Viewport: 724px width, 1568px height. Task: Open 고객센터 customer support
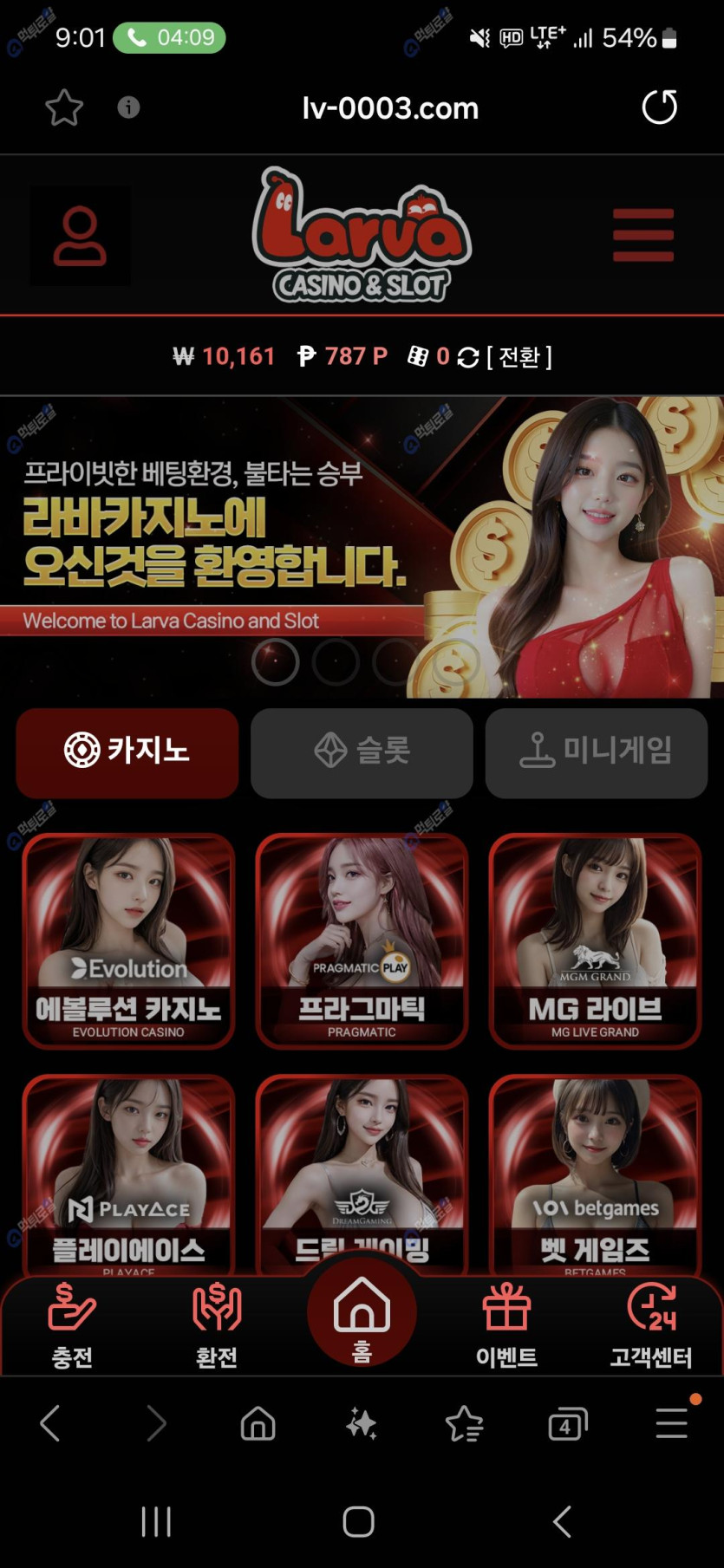click(x=651, y=1324)
